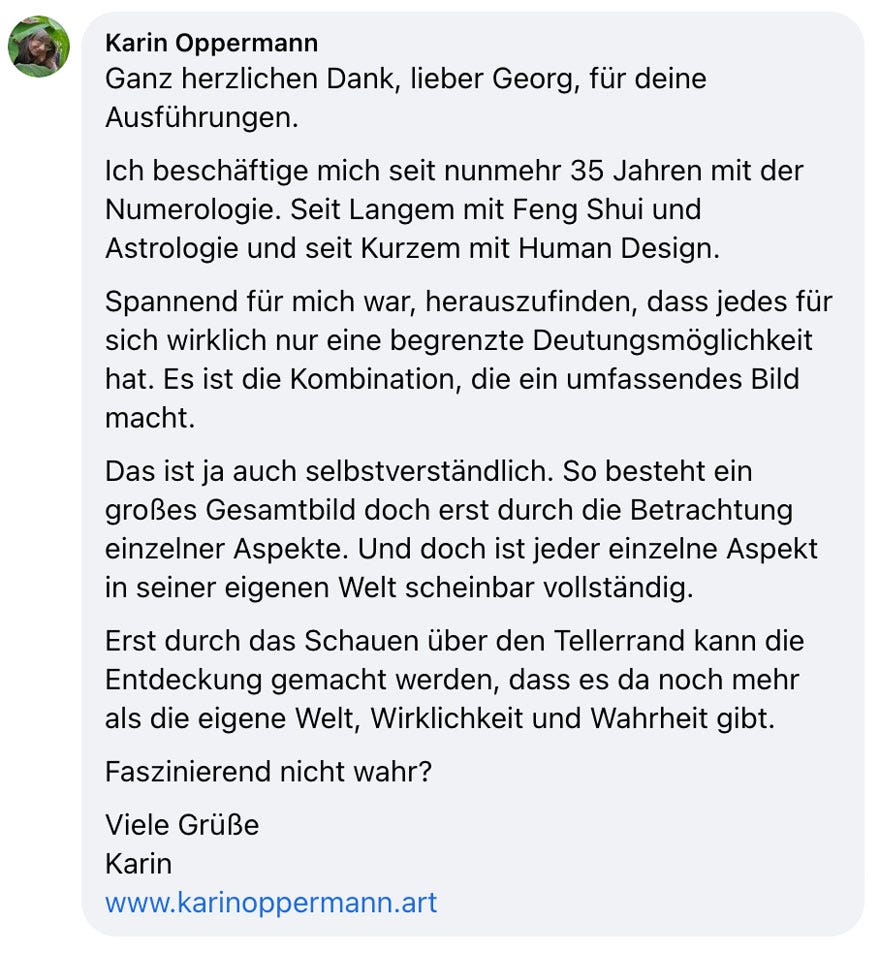Image resolution: width=880 pixels, height=954 pixels.
Task: Open the www.karinoppermann.art link
Action: 271,902
